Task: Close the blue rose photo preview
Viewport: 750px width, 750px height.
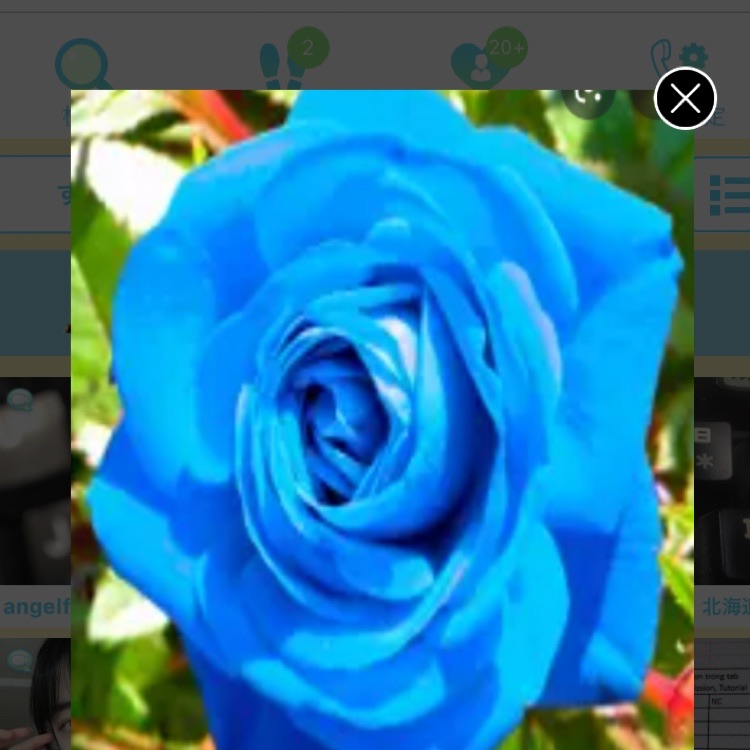Action: tap(685, 98)
